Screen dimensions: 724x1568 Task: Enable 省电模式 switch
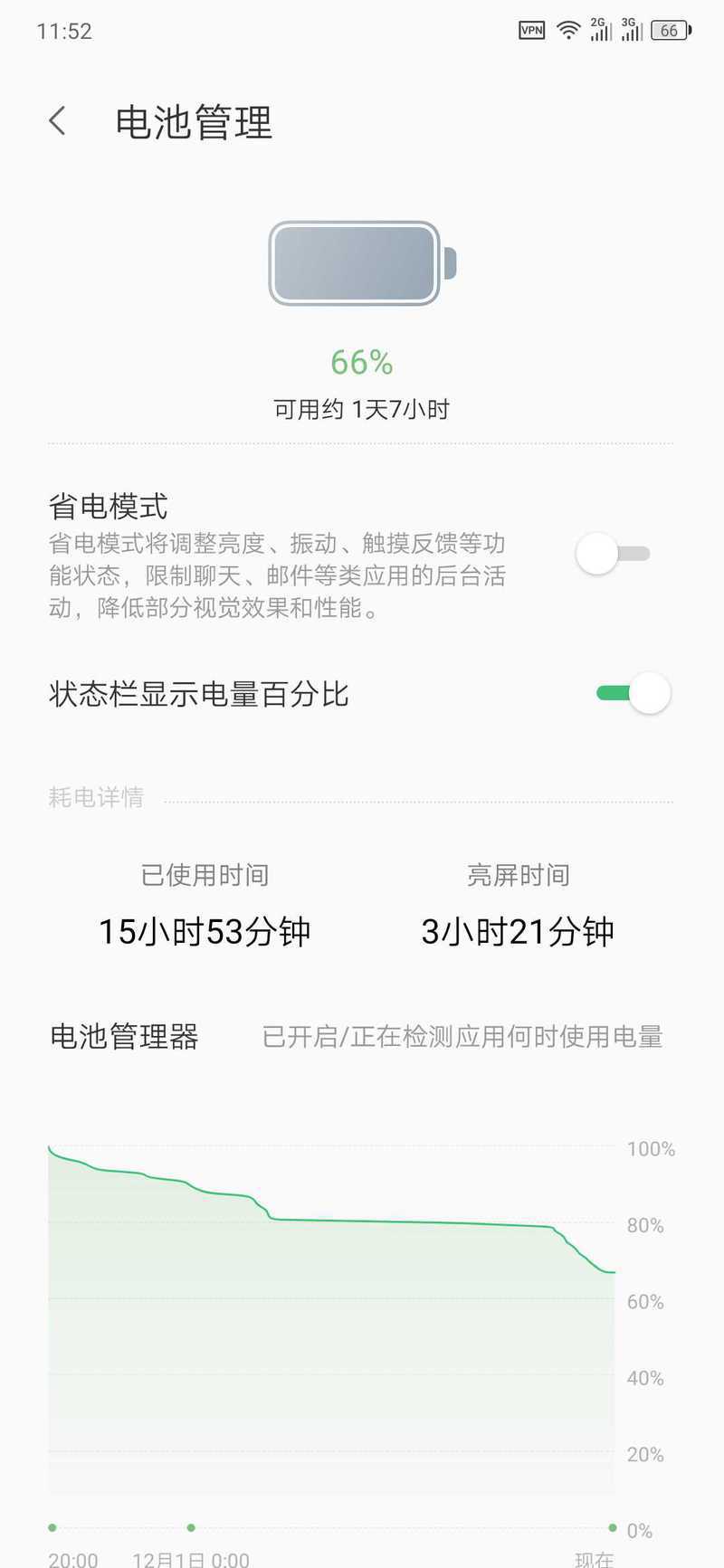click(x=614, y=553)
